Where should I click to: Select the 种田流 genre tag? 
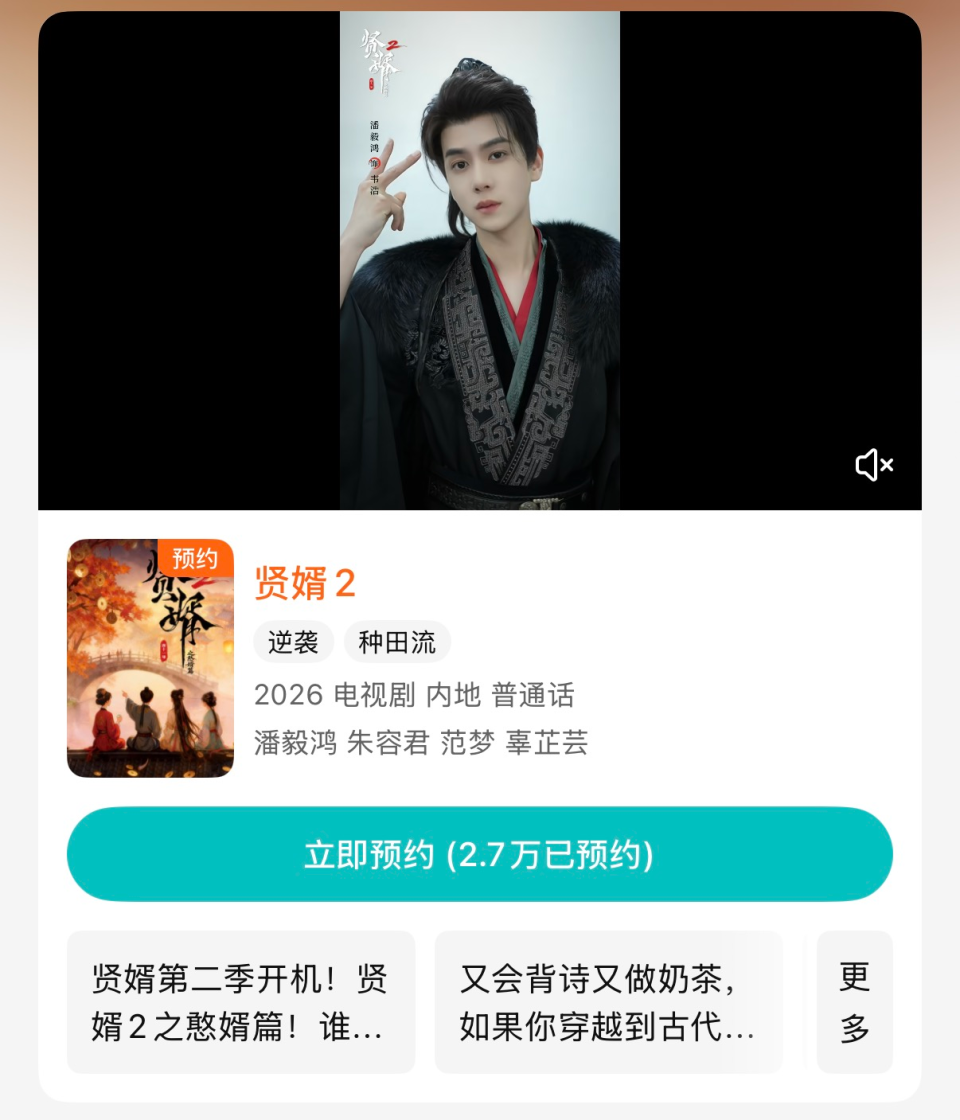tap(397, 642)
